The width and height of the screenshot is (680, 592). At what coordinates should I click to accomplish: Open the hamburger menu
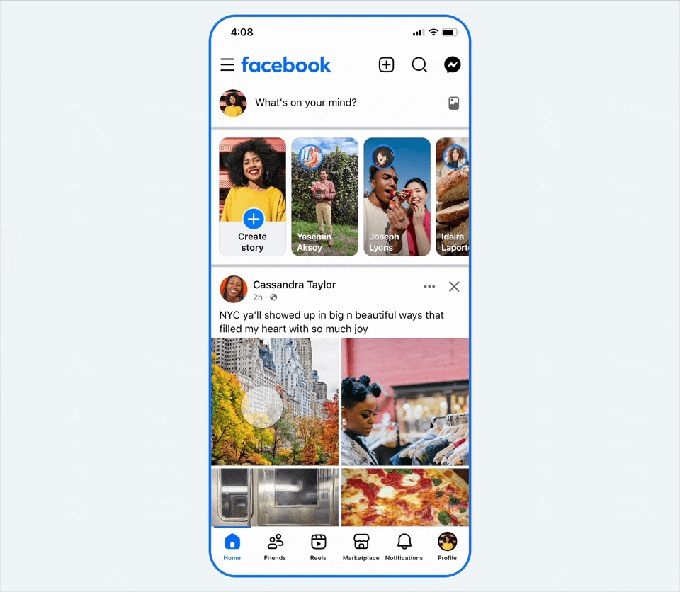pos(227,65)
